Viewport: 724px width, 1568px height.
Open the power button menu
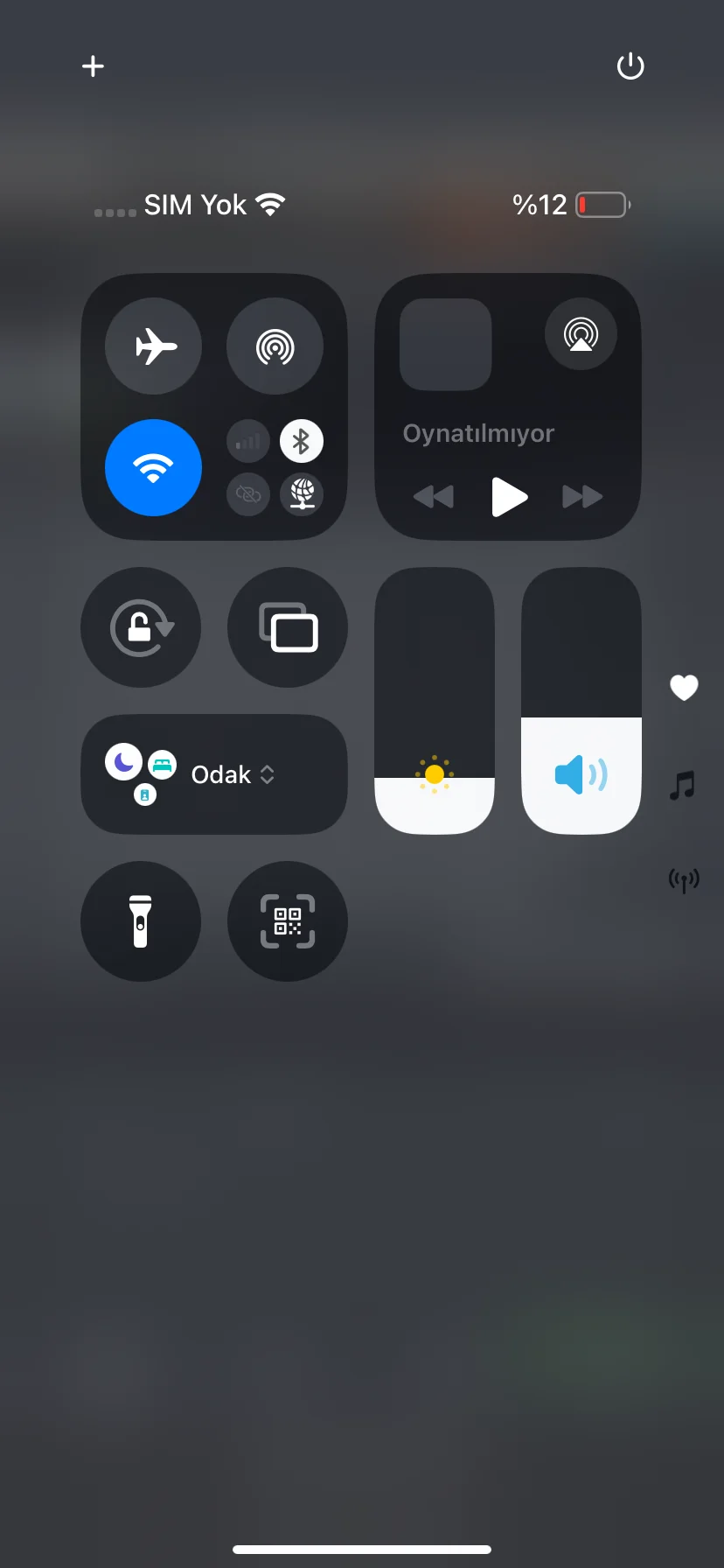(x=630, y=66)
